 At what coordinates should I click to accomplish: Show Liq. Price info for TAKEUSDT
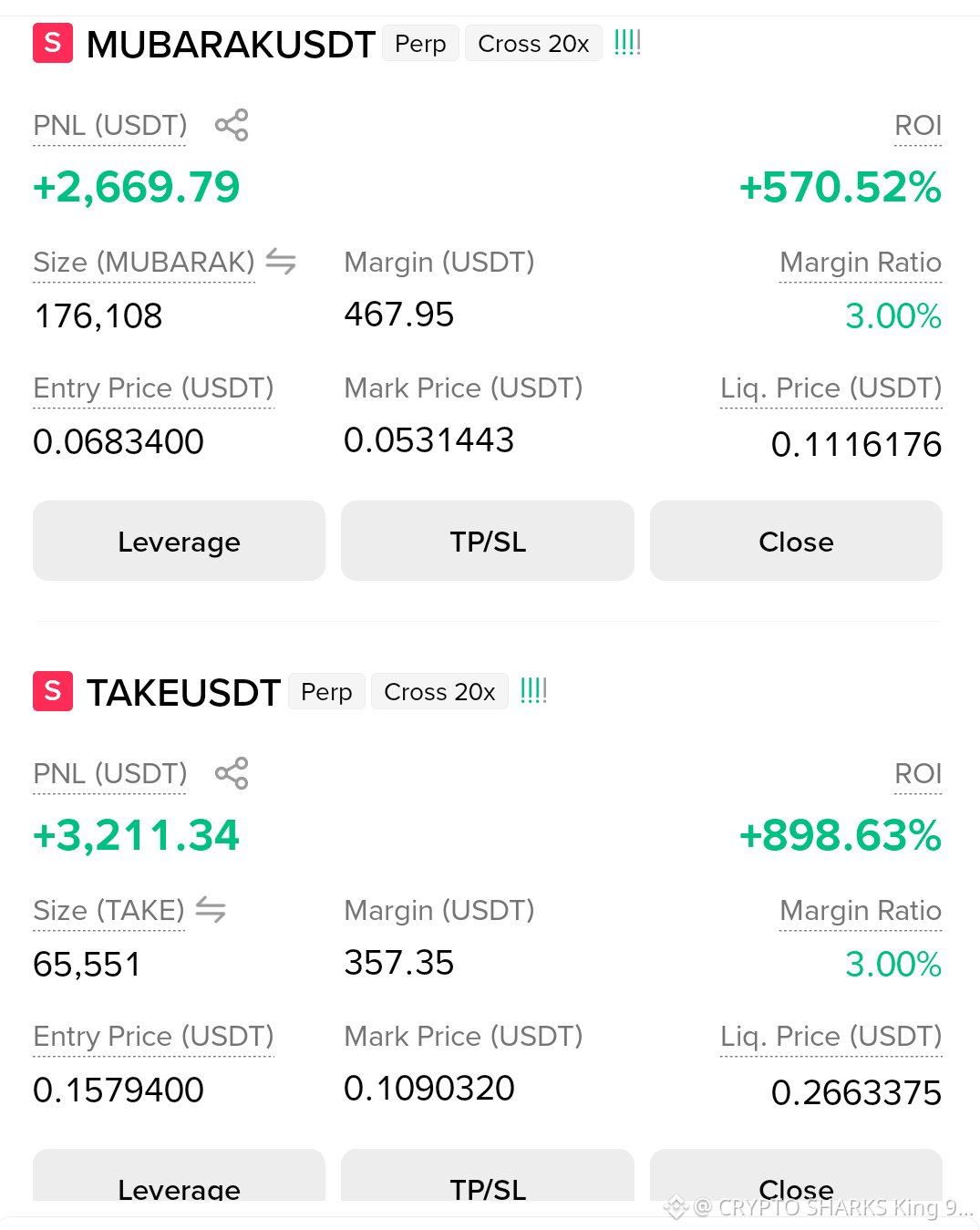[x=830, y=1037]
